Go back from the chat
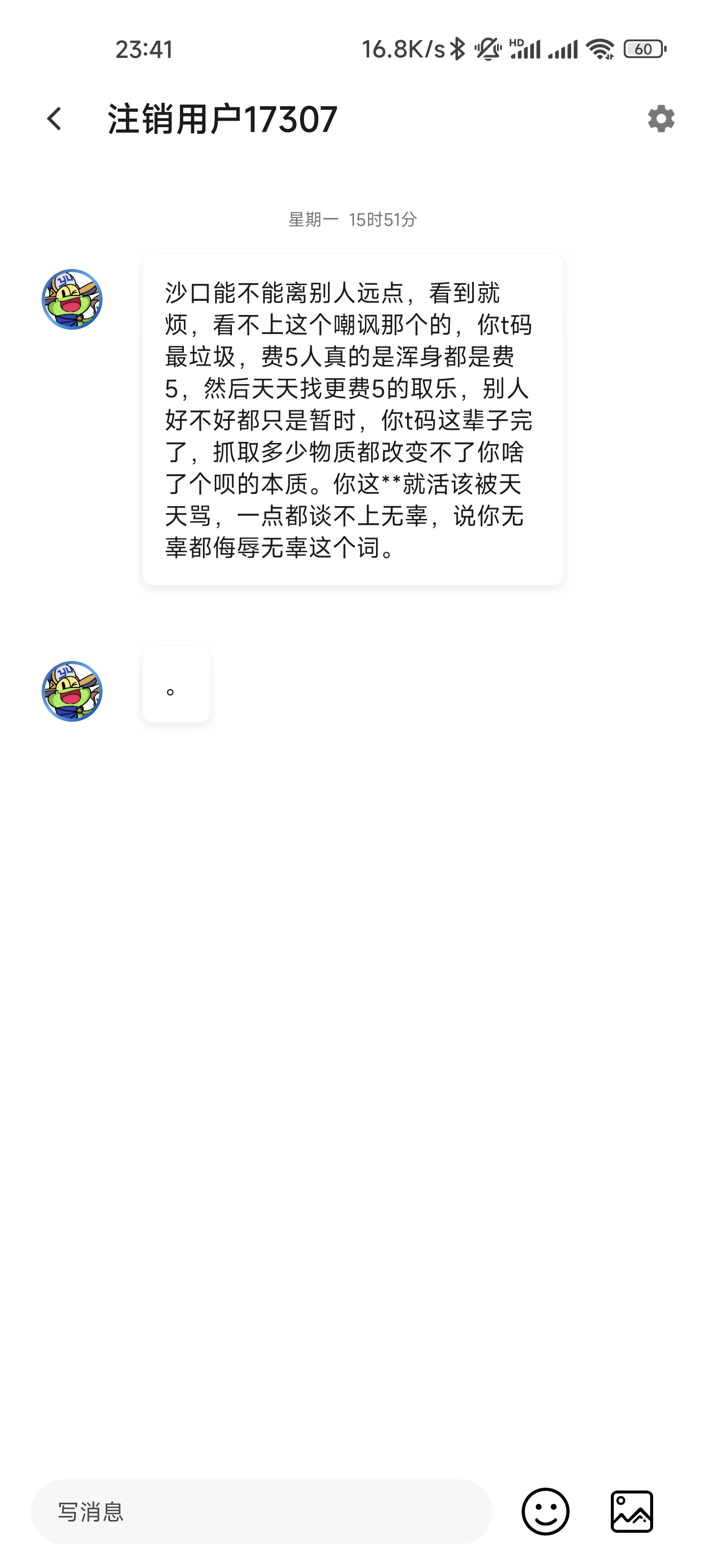Image resolution: width=706 pixels, height=1568 pixels. (54, 119)
